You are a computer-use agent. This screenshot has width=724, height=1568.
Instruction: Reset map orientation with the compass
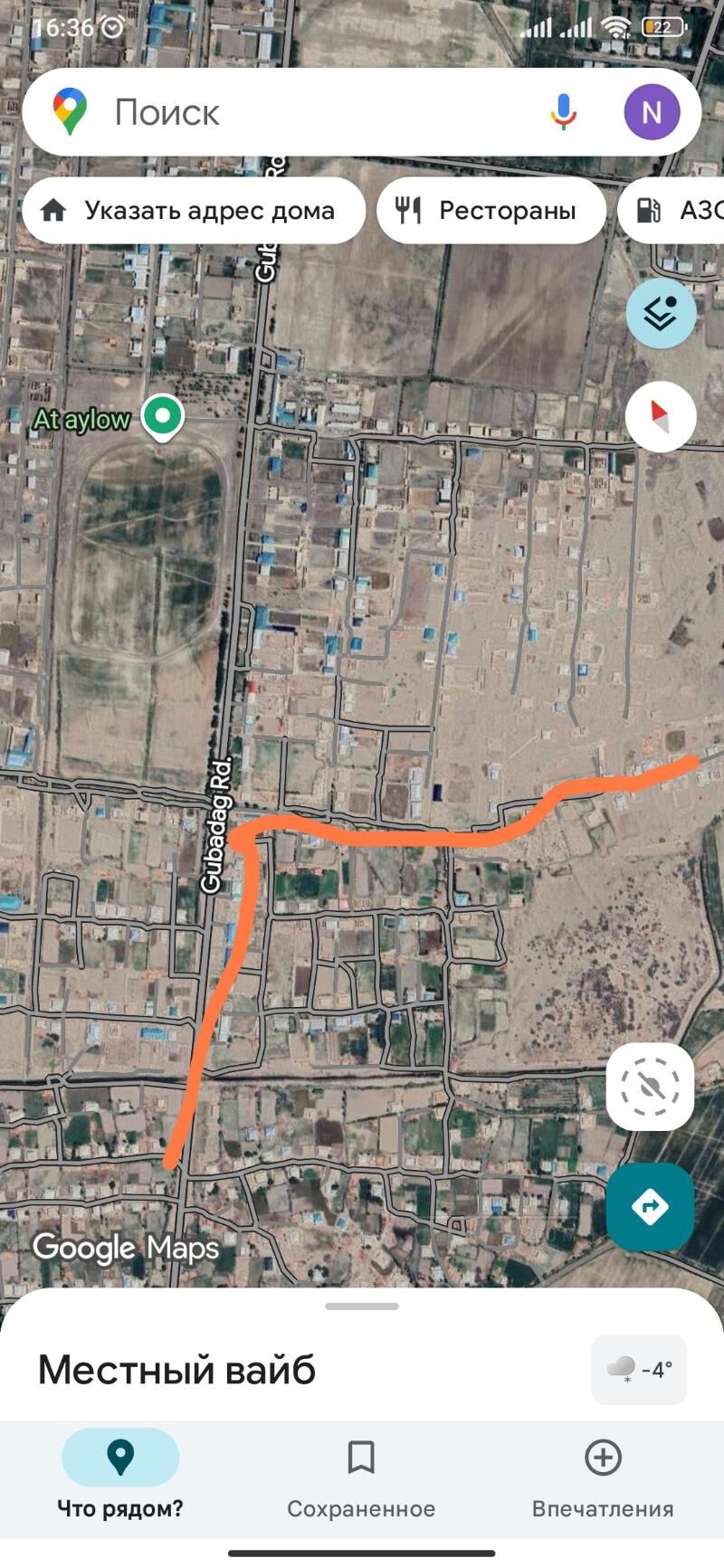[661, 417]
